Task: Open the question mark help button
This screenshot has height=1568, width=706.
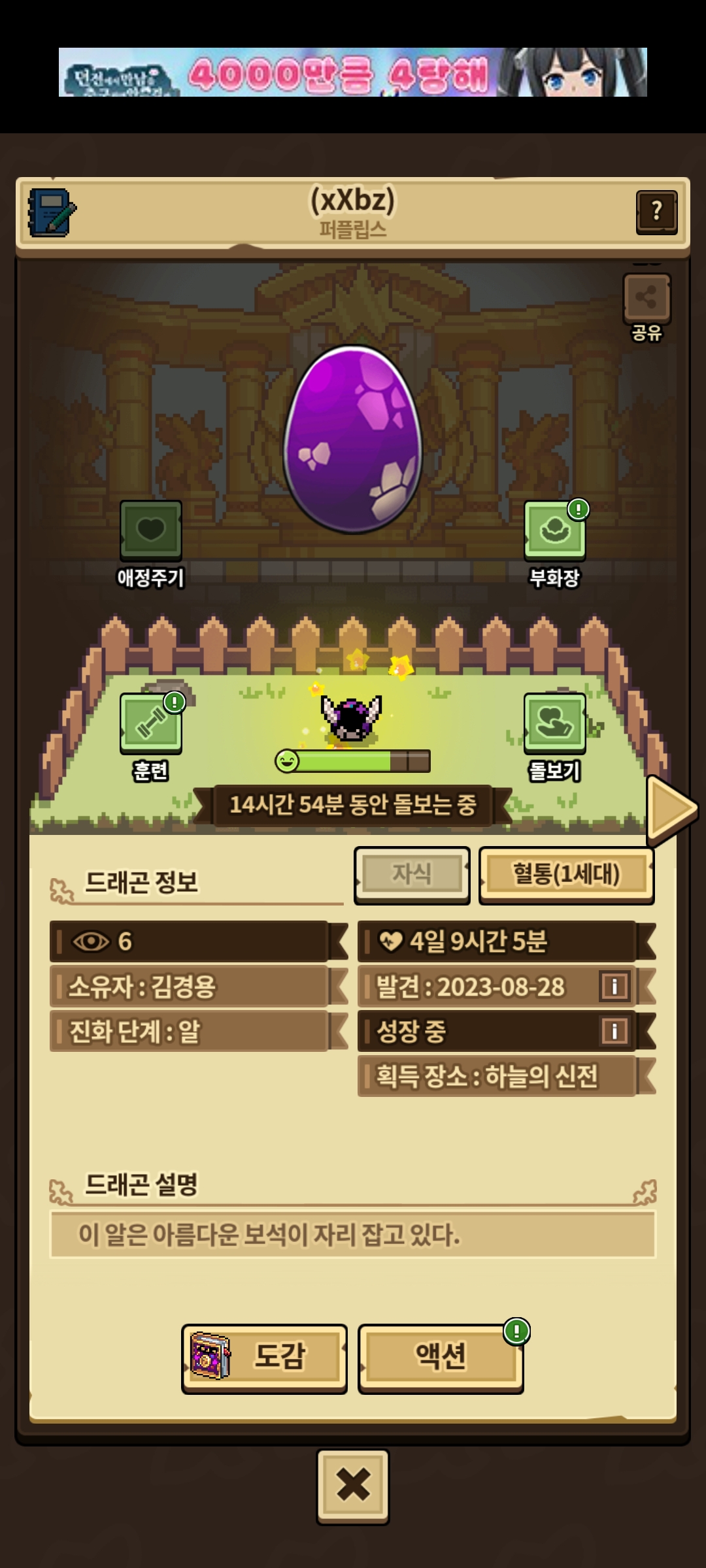Action: coord(656,212)
